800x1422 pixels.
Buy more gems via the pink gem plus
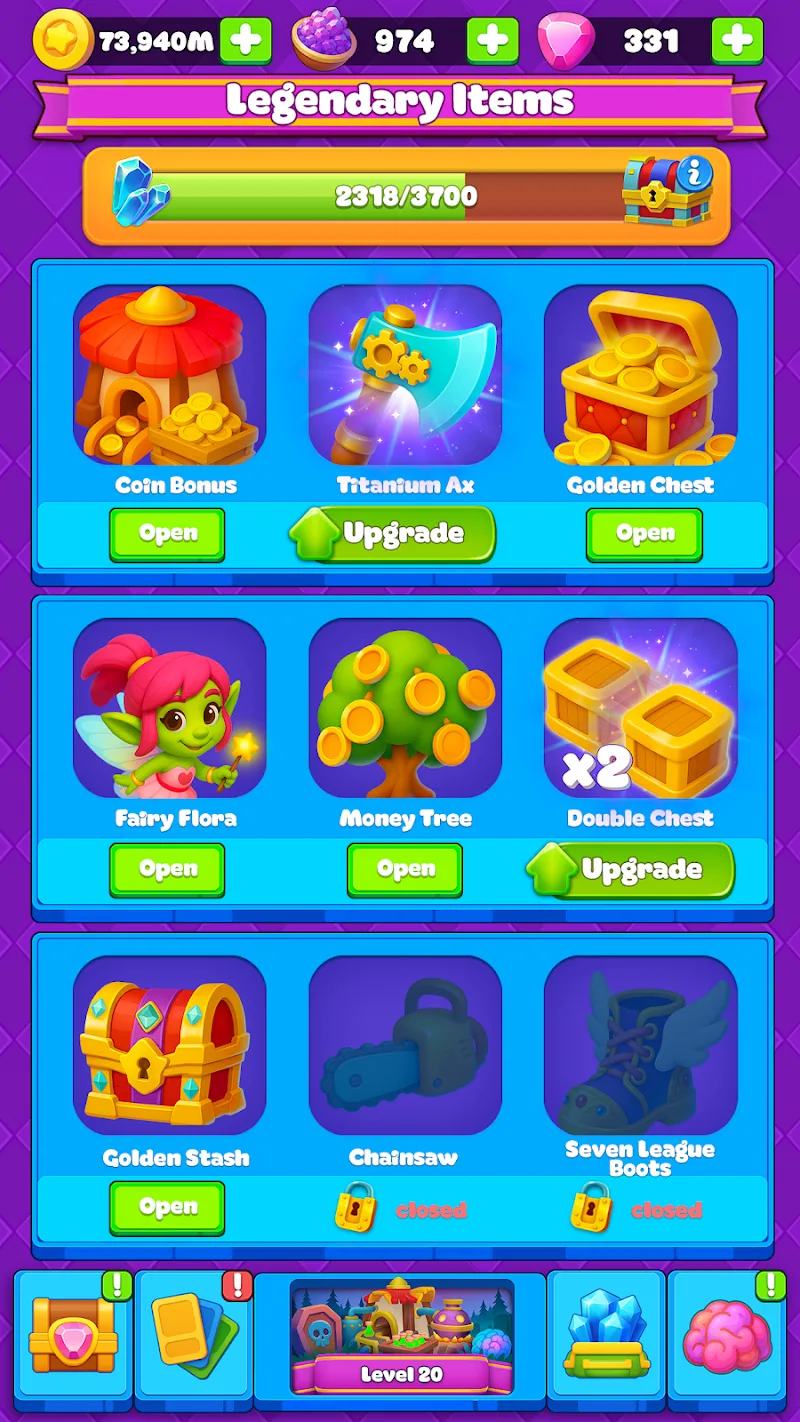click(x=737, y=40)
